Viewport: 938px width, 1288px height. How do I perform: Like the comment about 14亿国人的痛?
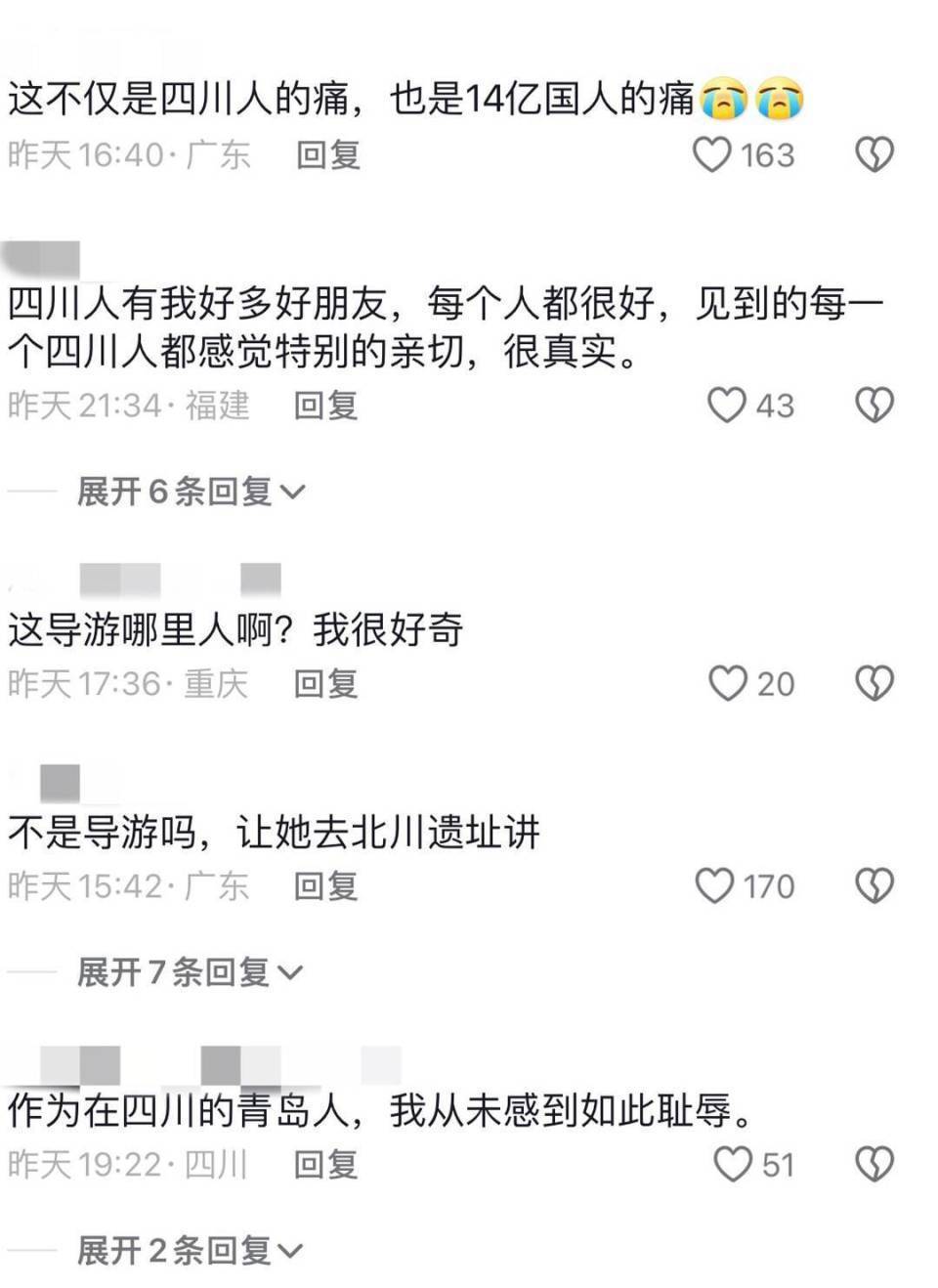tap(712, 154)
